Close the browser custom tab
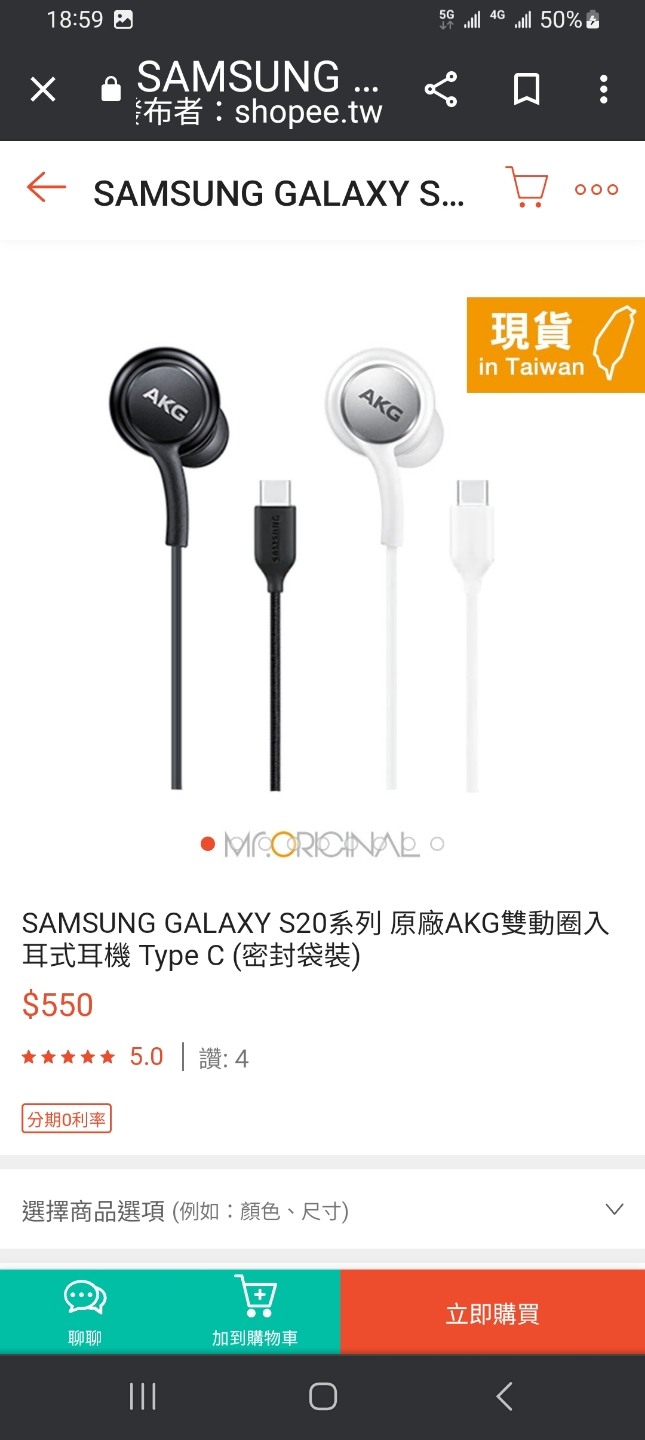This screenshot has height=1440, width=645. pyautogui.click(x=42, y=91)
